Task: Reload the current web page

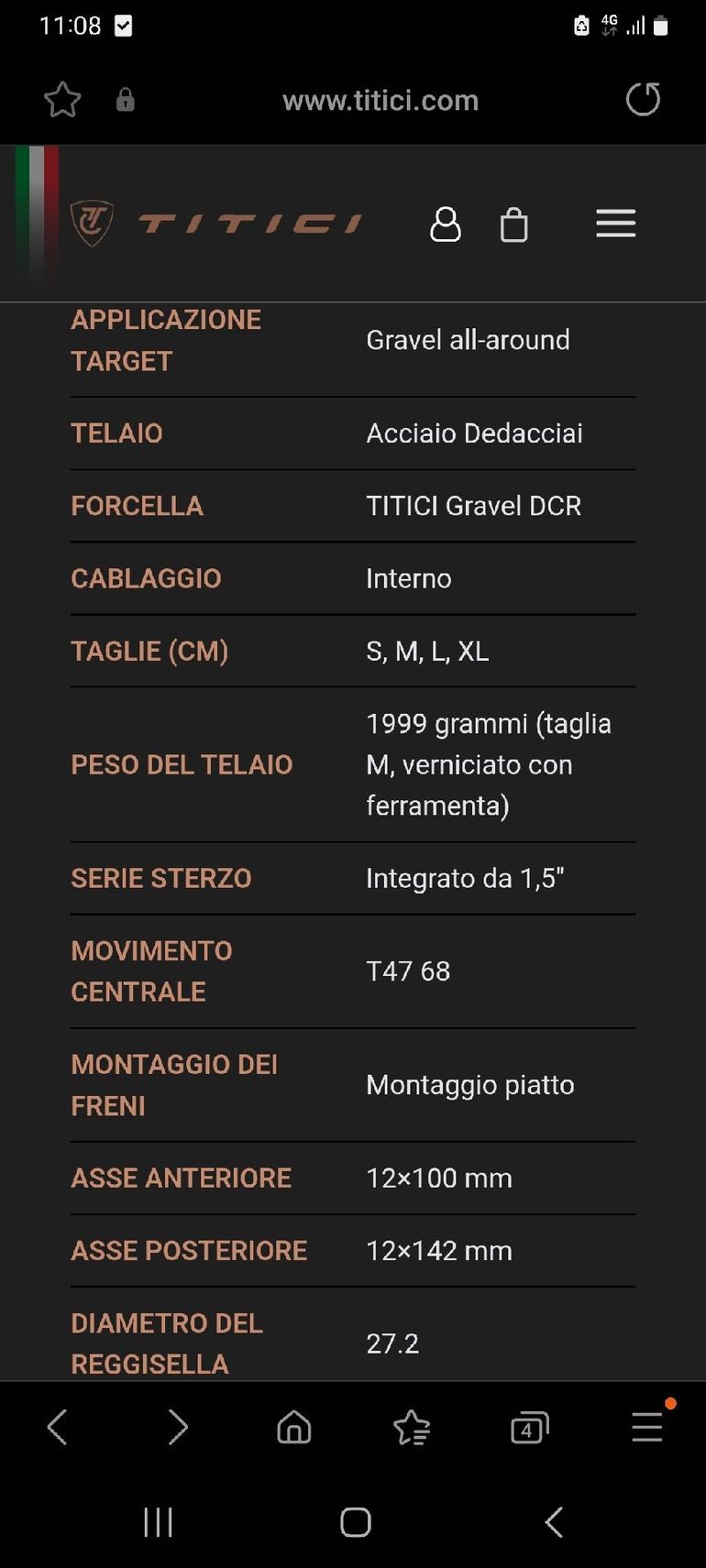Action: point(643,99)
